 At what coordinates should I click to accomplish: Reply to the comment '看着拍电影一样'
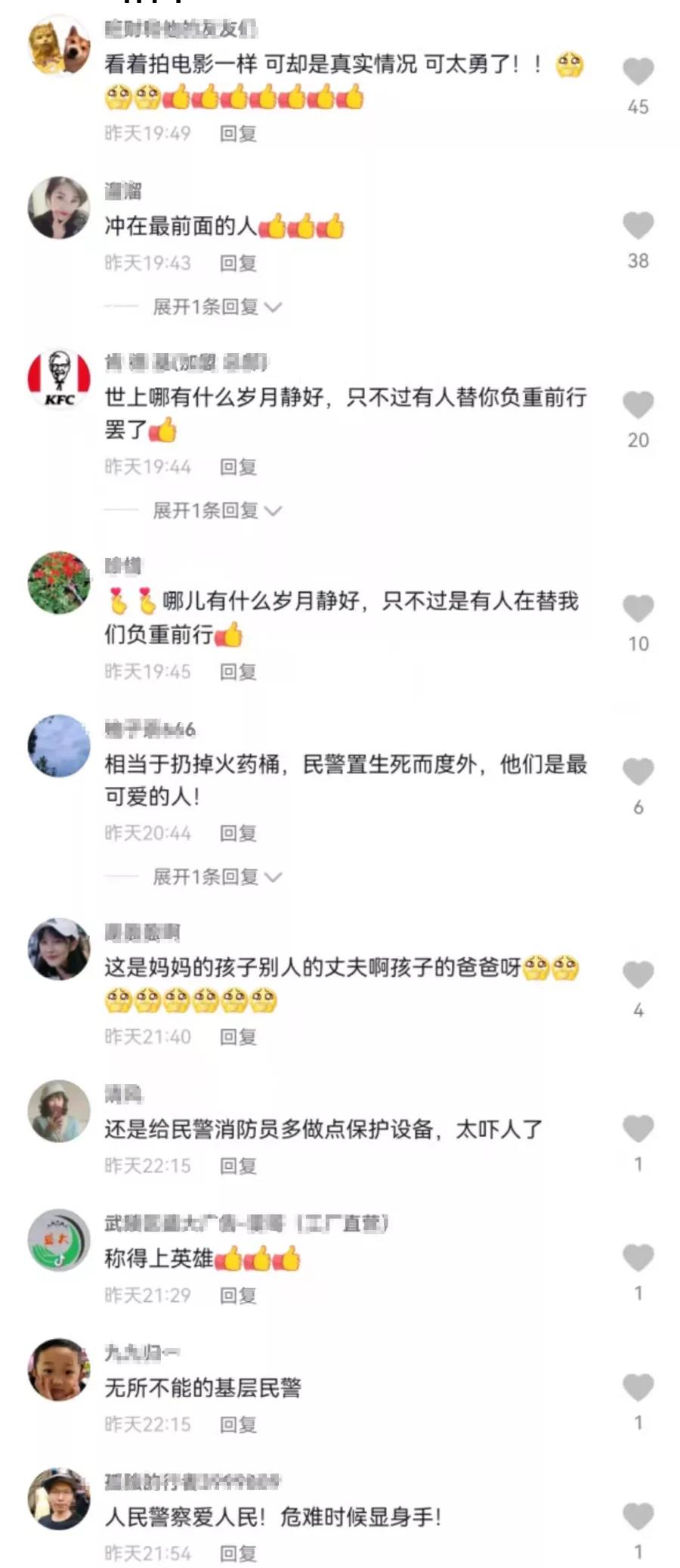(238, 134)
